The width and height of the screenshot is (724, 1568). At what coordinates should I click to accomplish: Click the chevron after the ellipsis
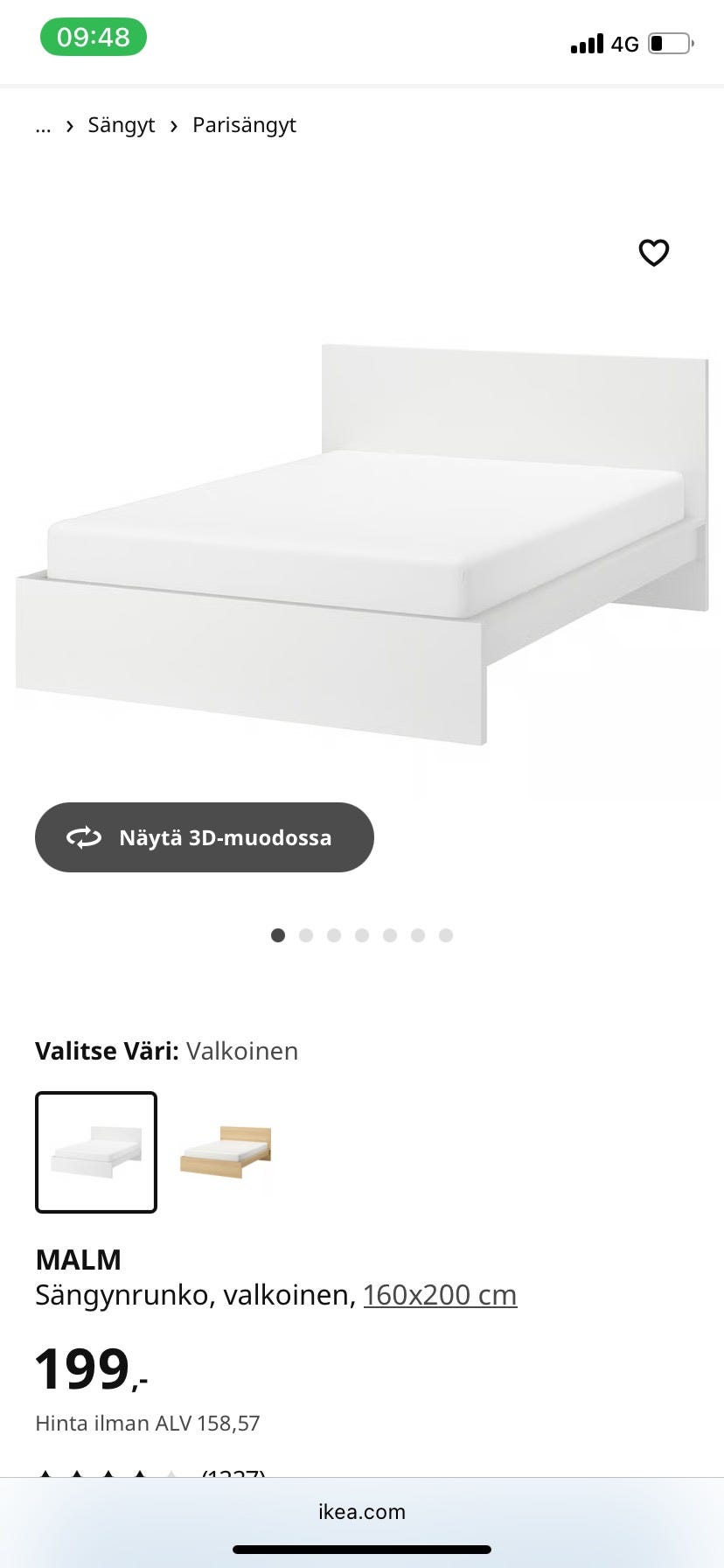click(69, 125)
